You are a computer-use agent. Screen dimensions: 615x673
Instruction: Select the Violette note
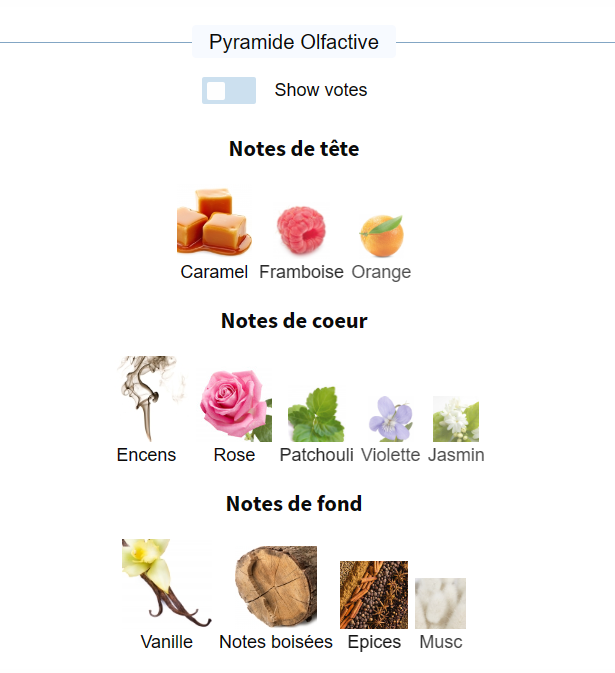pyautogui.click(x=391, y=430)
